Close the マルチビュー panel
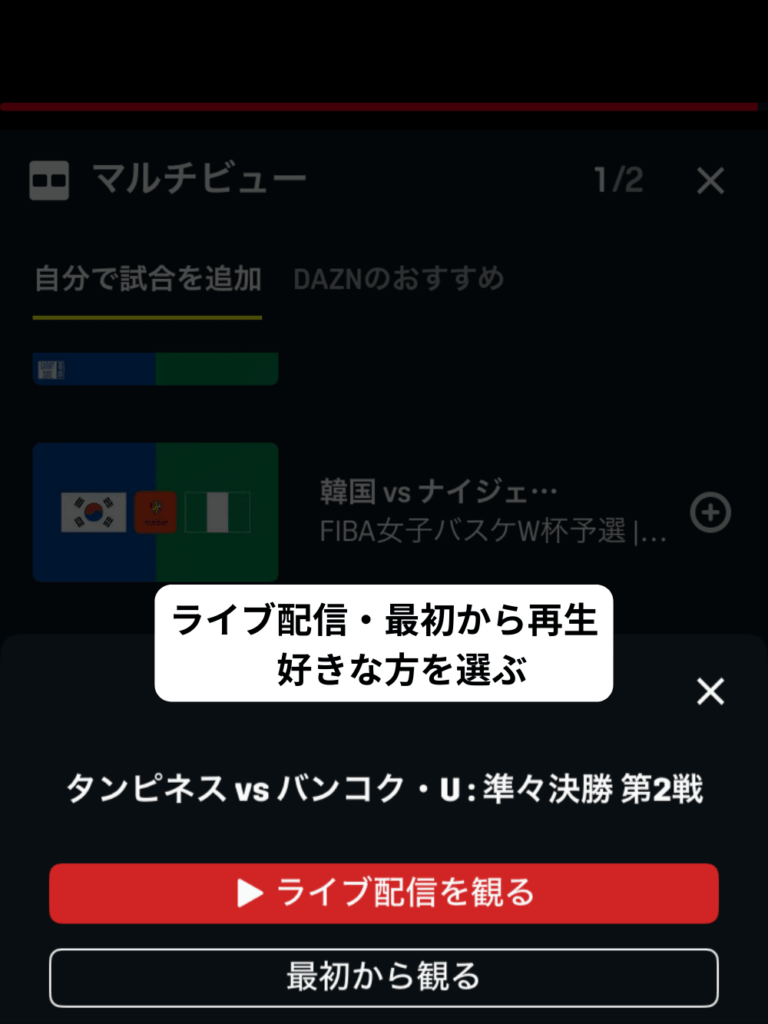768x1024 pixels. (710, 181)
